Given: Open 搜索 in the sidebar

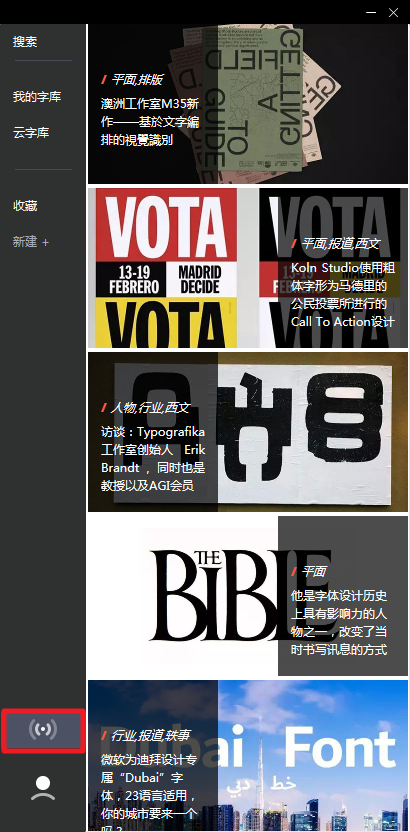Looking at the screenshot, I should (25, 42).
